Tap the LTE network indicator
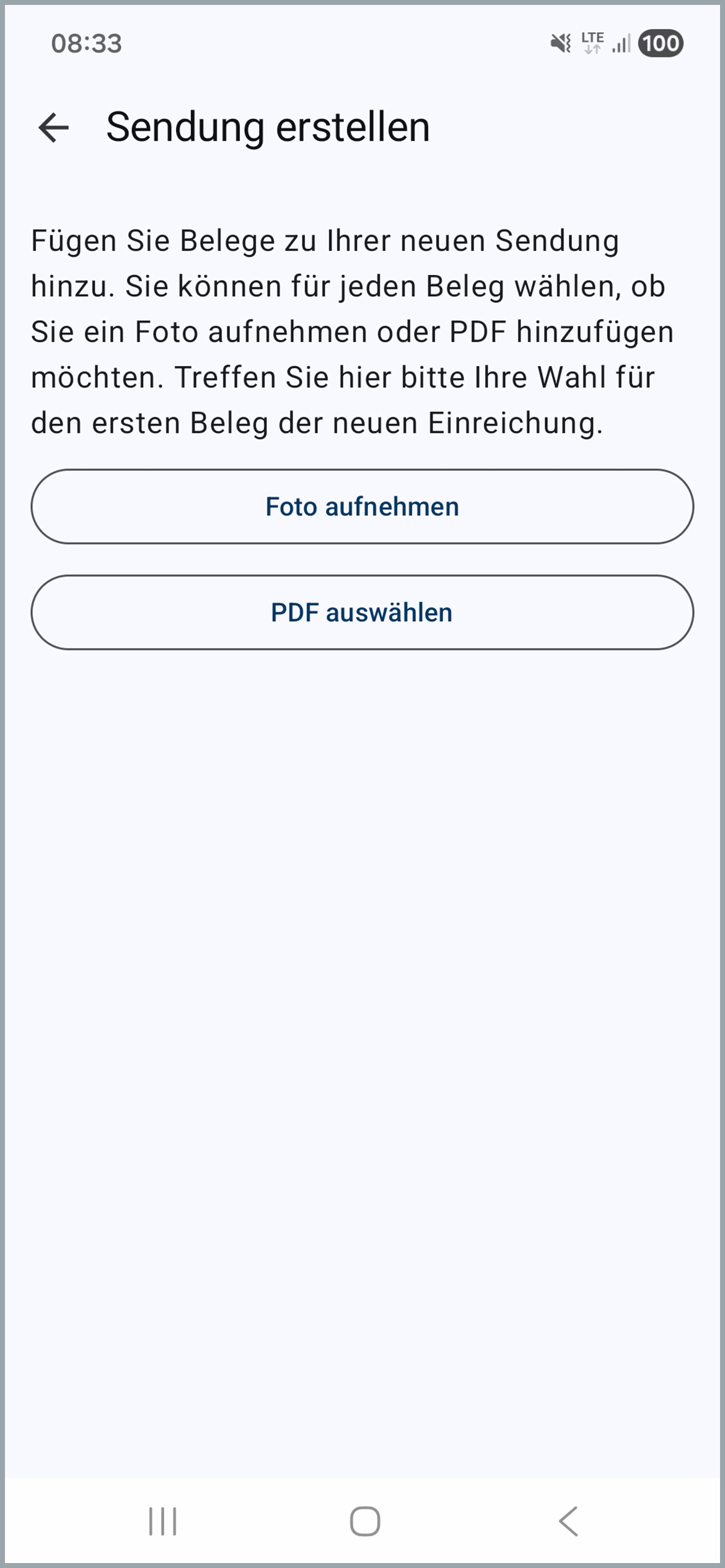Viewport: 725px width, 1568px height. tap(592, 37)
